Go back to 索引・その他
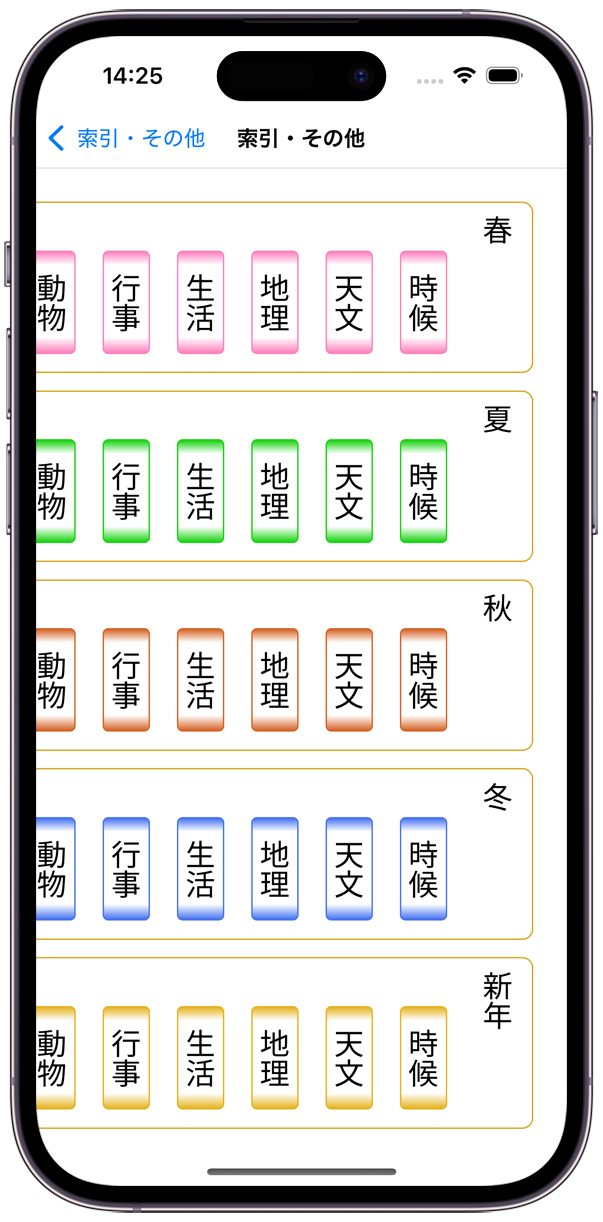Screen dimensions: 603x1222 [126, 138]
